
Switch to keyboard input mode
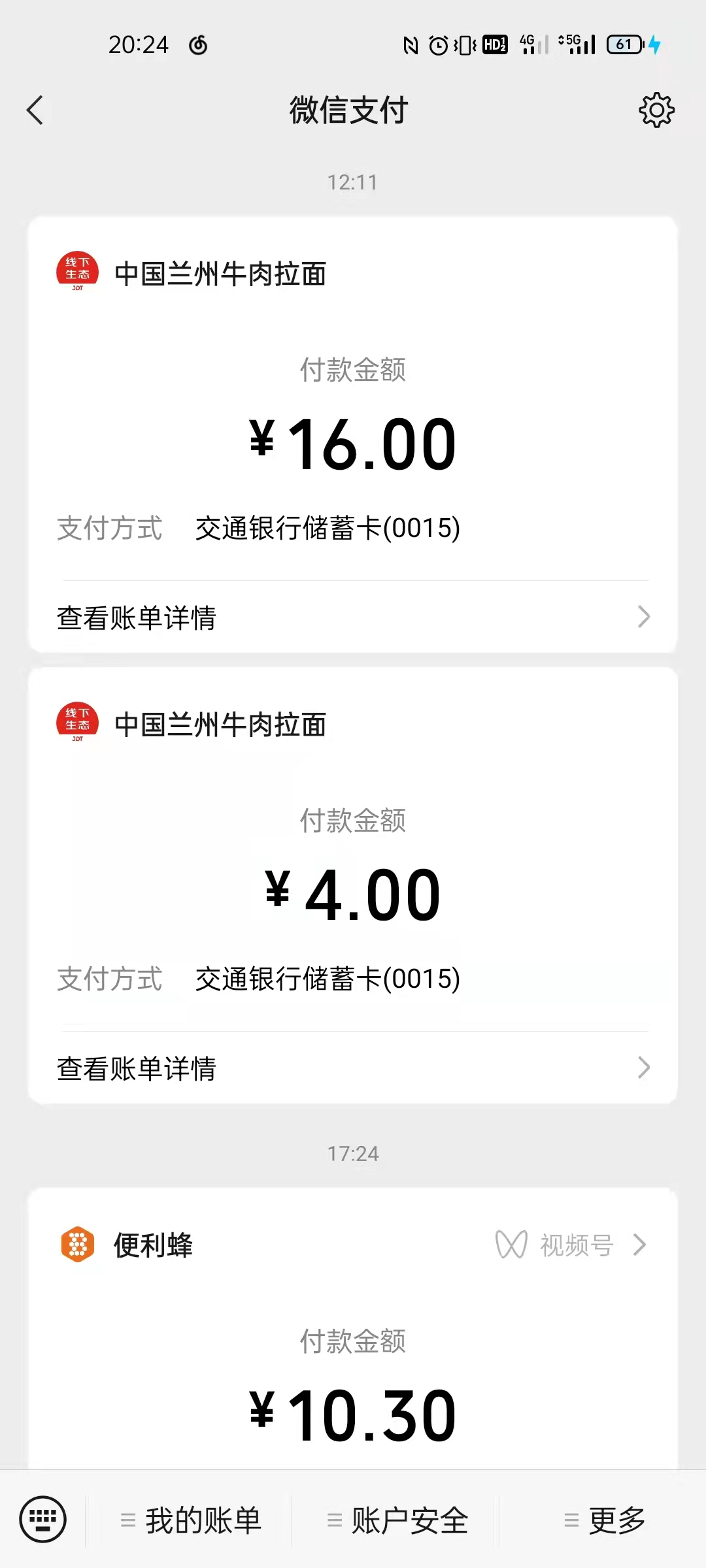(43, 1520)
